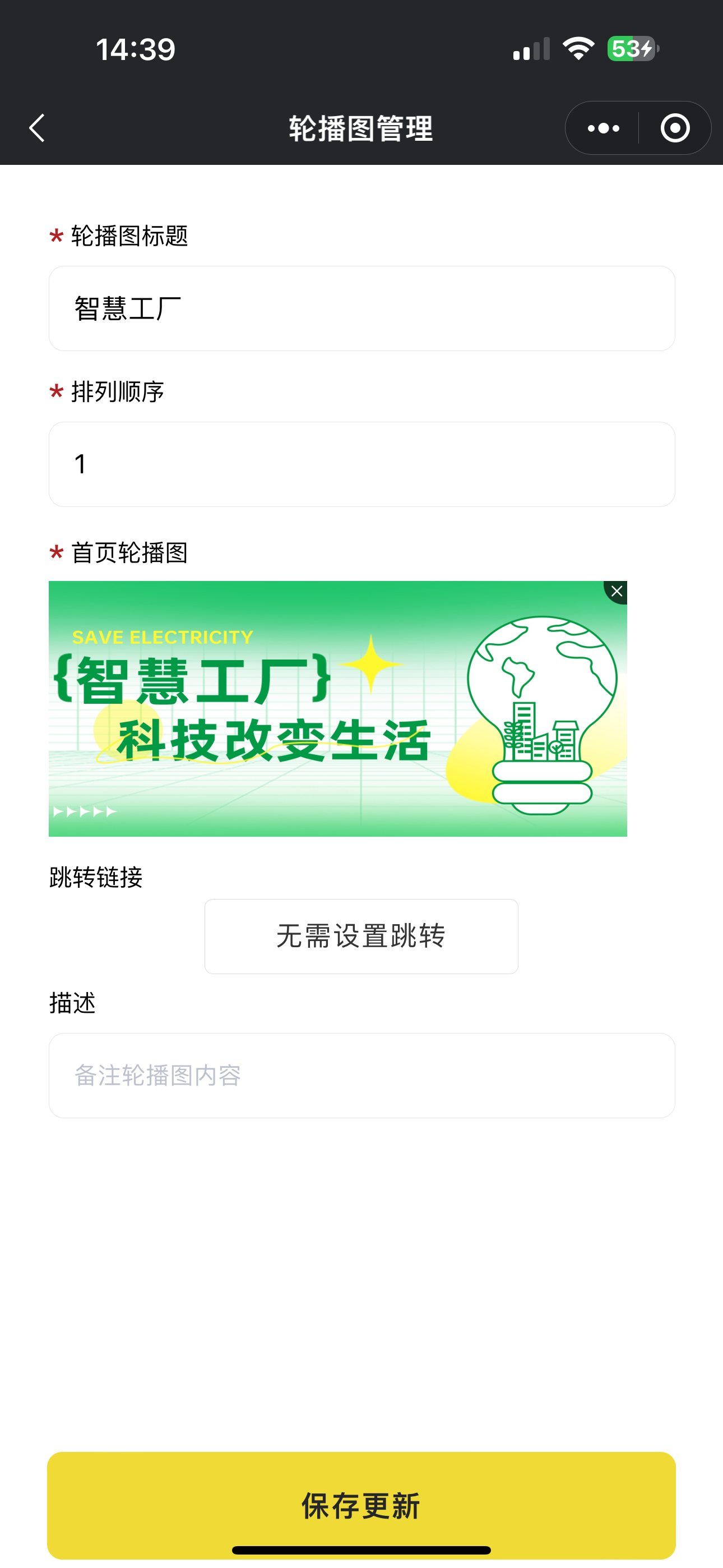This screenshot has width=723, height=1568.
Task: Go back from 轮播图管理 page
Action: tap(38, 128)
